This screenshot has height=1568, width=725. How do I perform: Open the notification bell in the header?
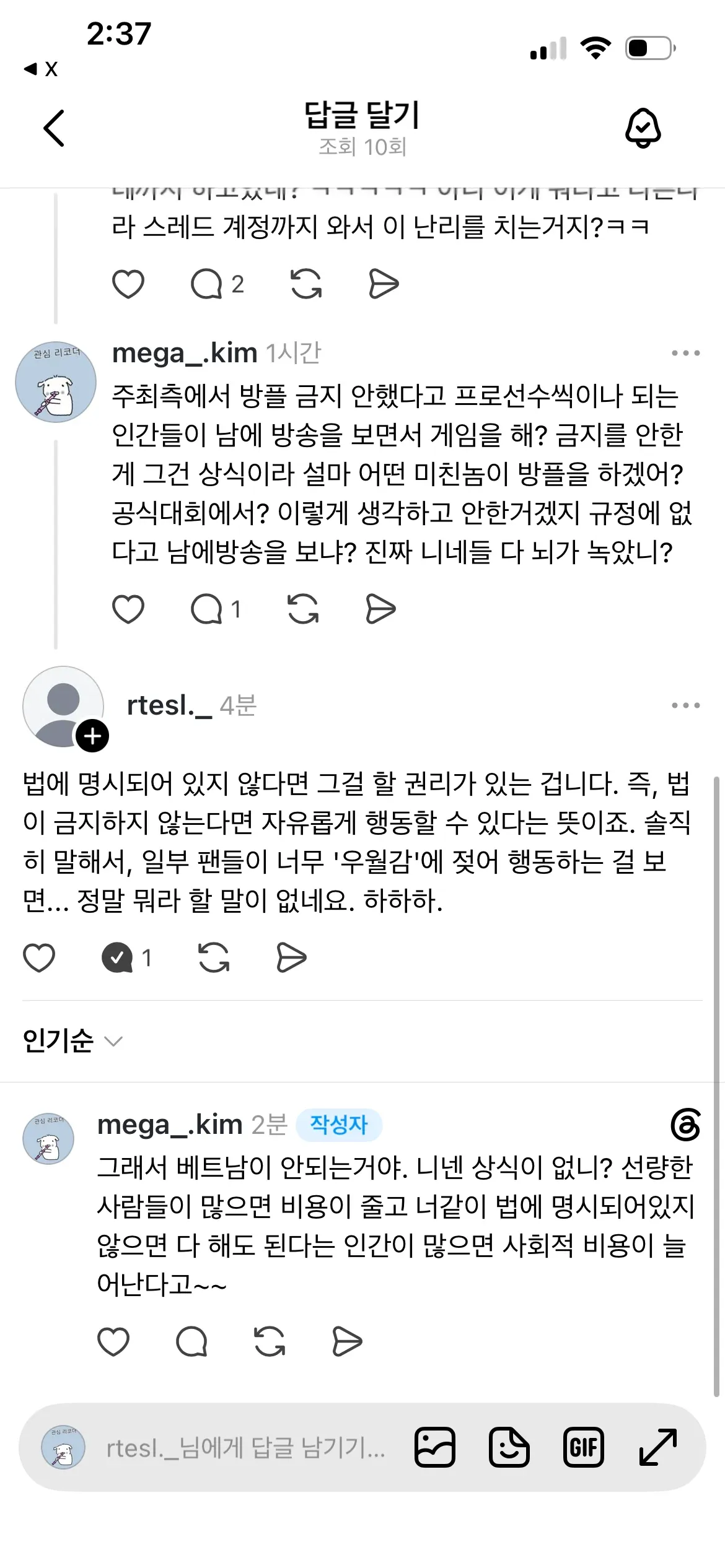[x=643, y=128]
